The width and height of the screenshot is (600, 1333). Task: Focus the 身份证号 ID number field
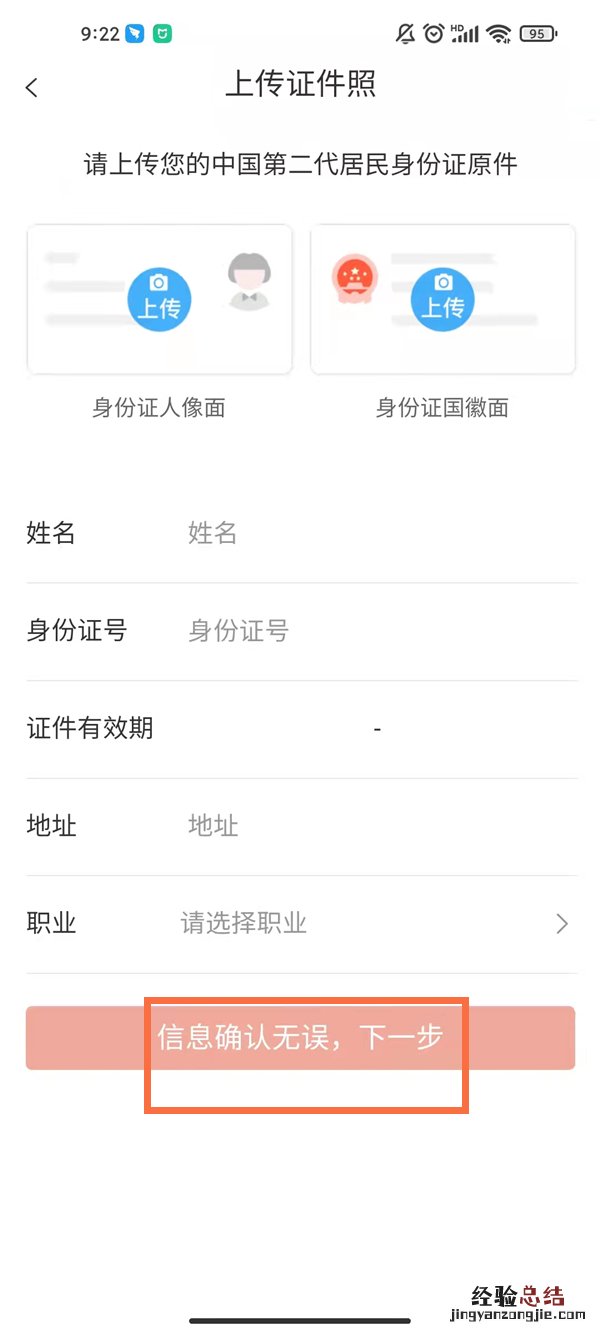[370, 631]
